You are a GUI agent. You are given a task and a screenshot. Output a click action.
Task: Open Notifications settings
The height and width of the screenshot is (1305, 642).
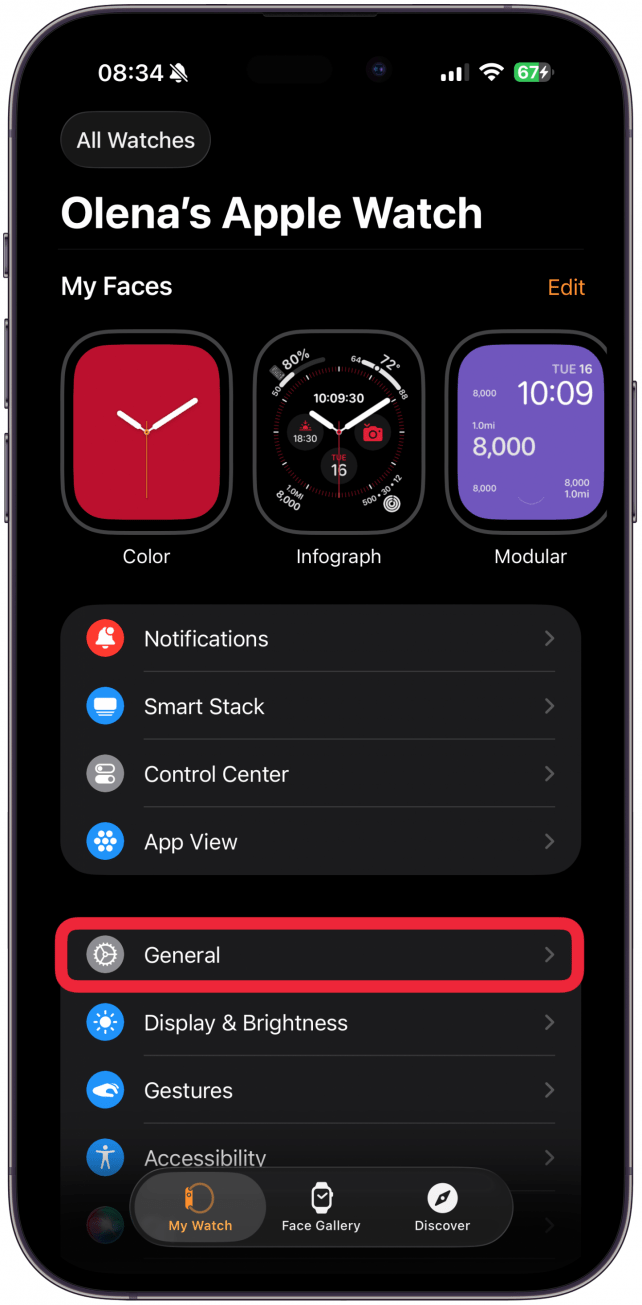coord(320,639)
